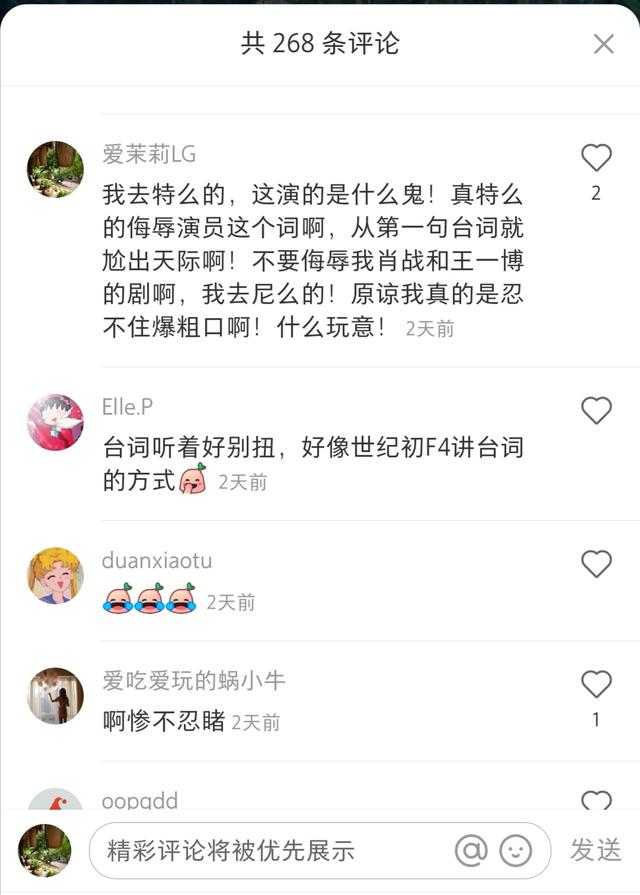Mention someone with the @ icon
The image size is (640, 895).
(471, 851)
